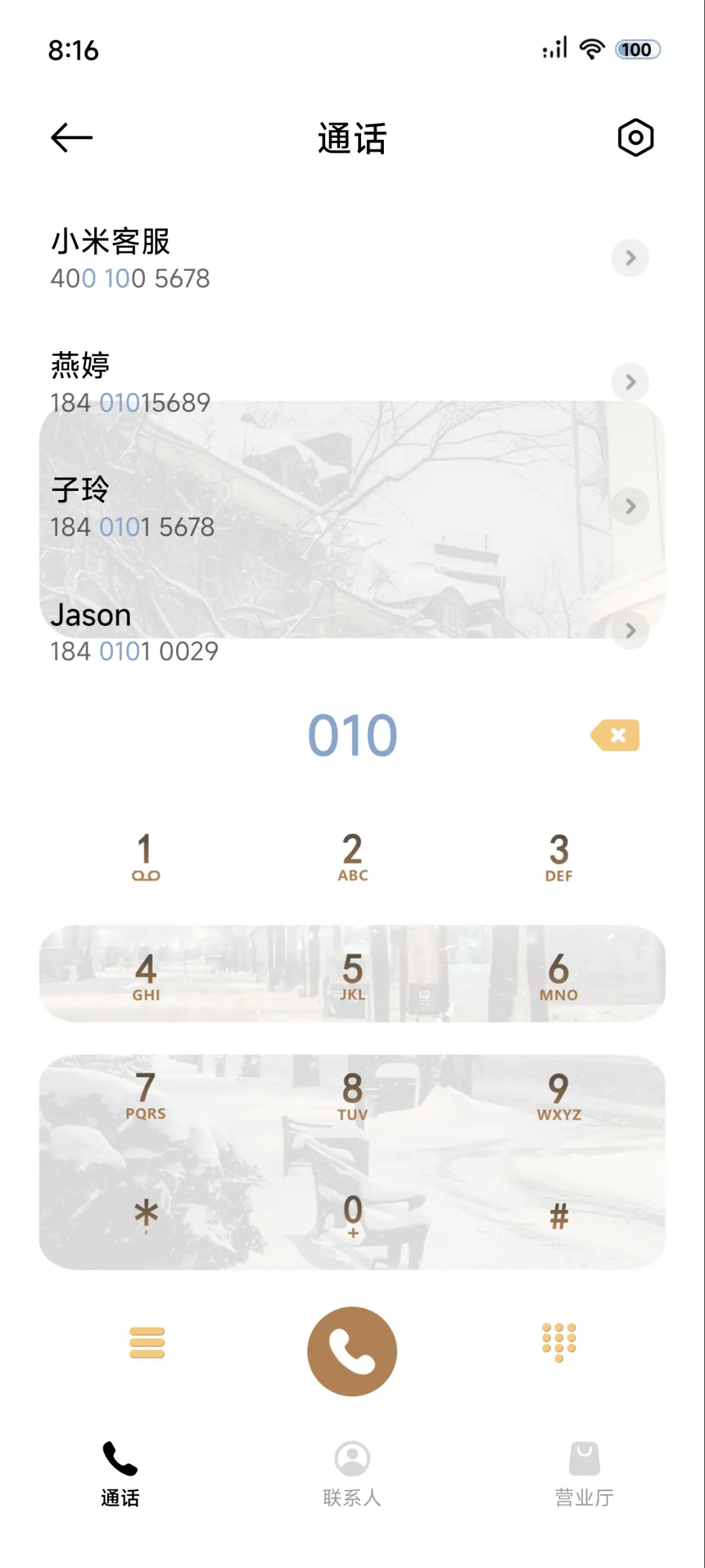Call 燕婷 from the results list

[261, 383]
